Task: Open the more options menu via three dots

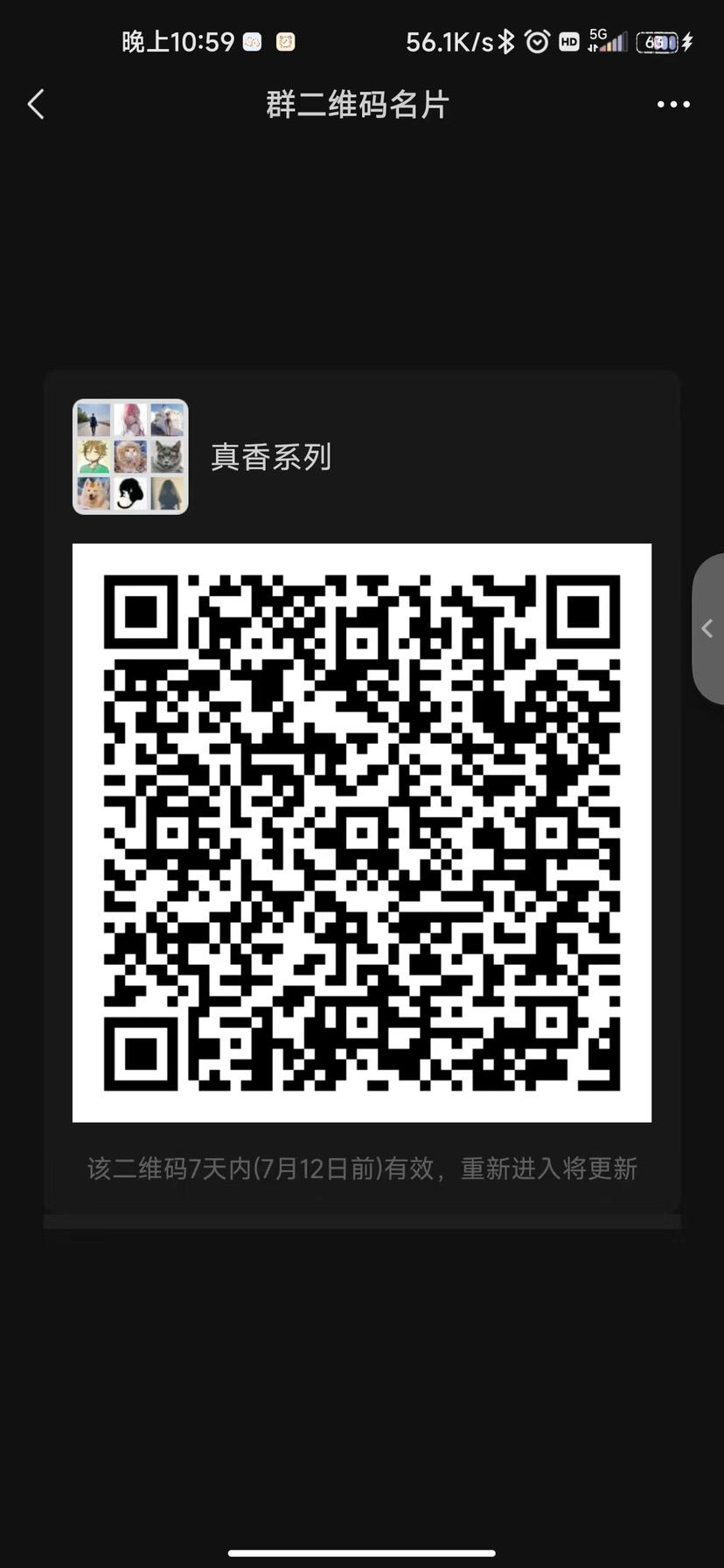Action: point(672,104)
